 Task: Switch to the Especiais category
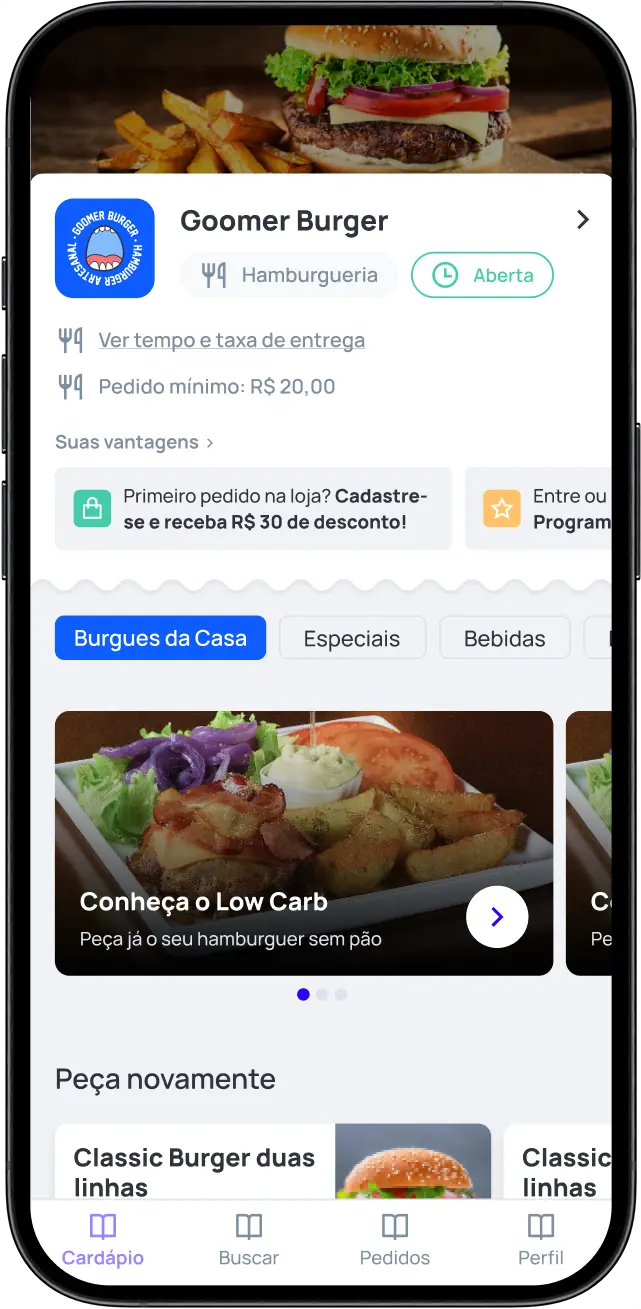(352, 638)
